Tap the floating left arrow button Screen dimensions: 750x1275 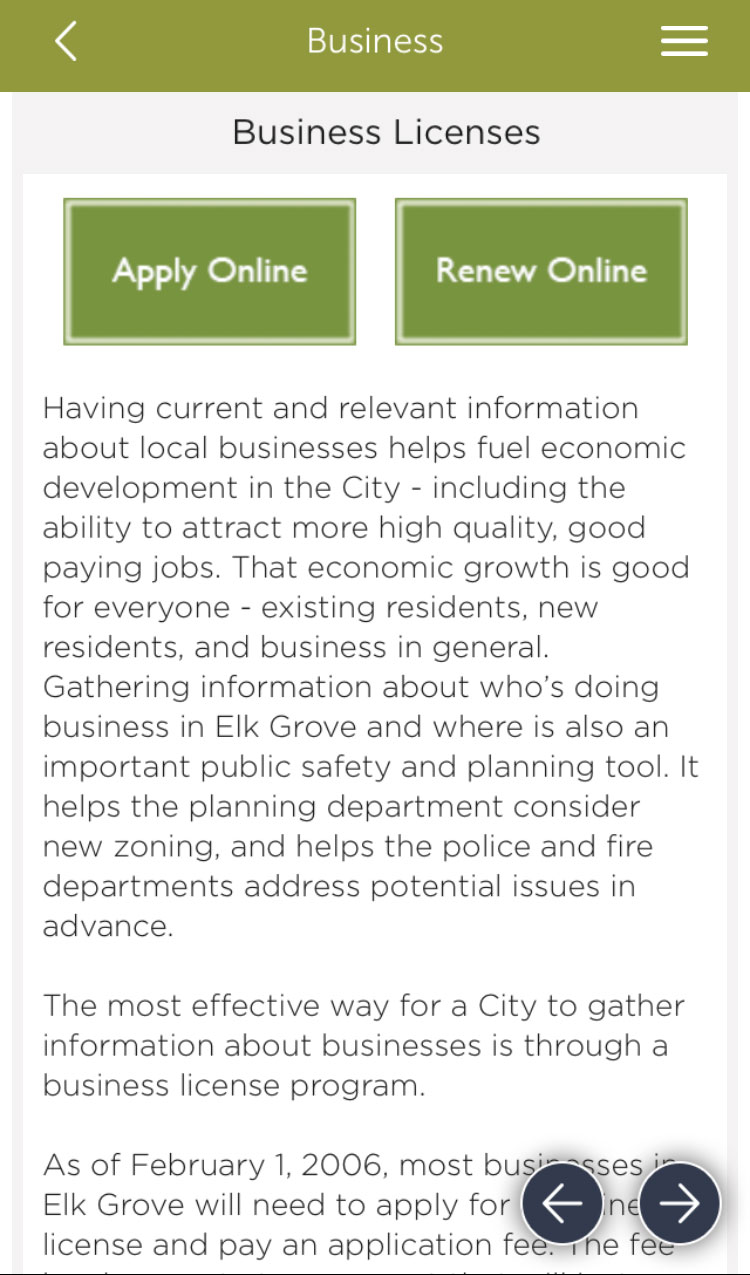[563, 1203]
